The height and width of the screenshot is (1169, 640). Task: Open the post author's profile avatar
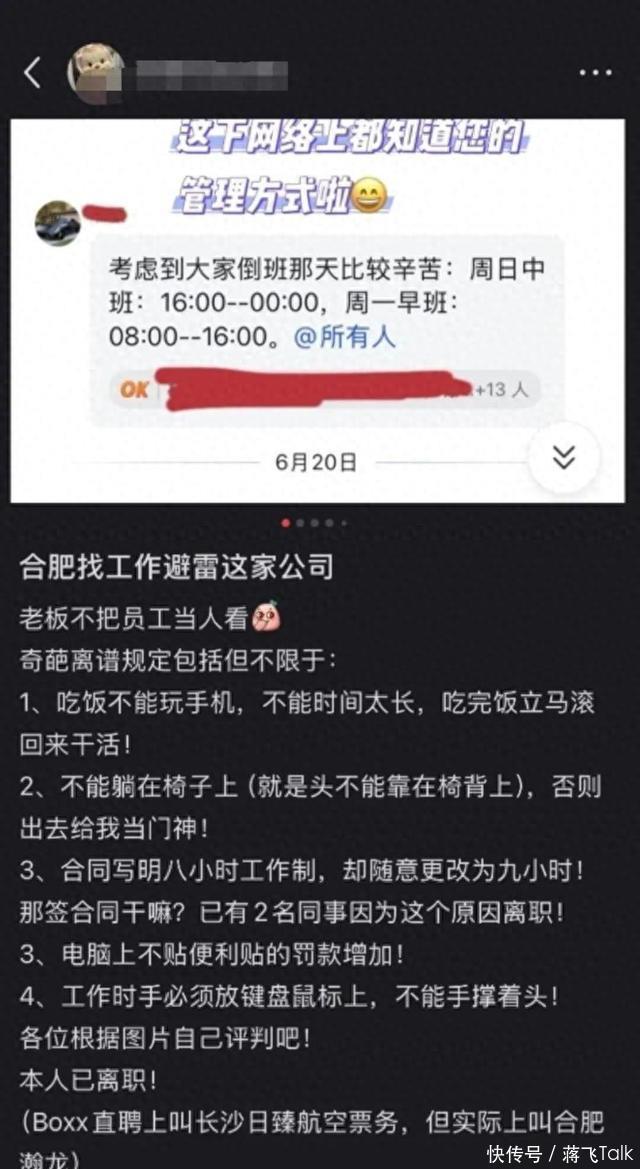(95, 72)
